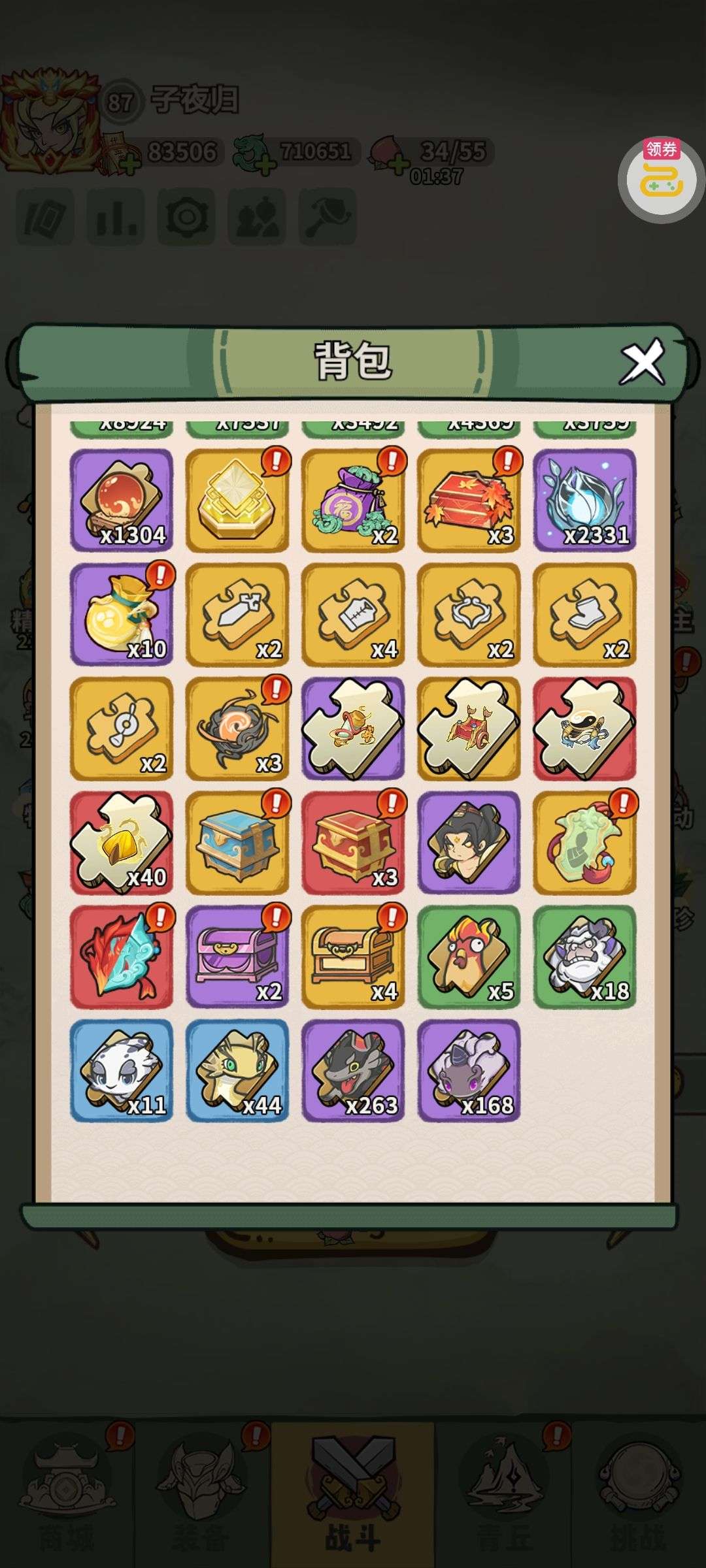Tap the gold coin pouch x10
Image resolution: width=706 pixels, height=1568 pixels.
click(122, 614)
